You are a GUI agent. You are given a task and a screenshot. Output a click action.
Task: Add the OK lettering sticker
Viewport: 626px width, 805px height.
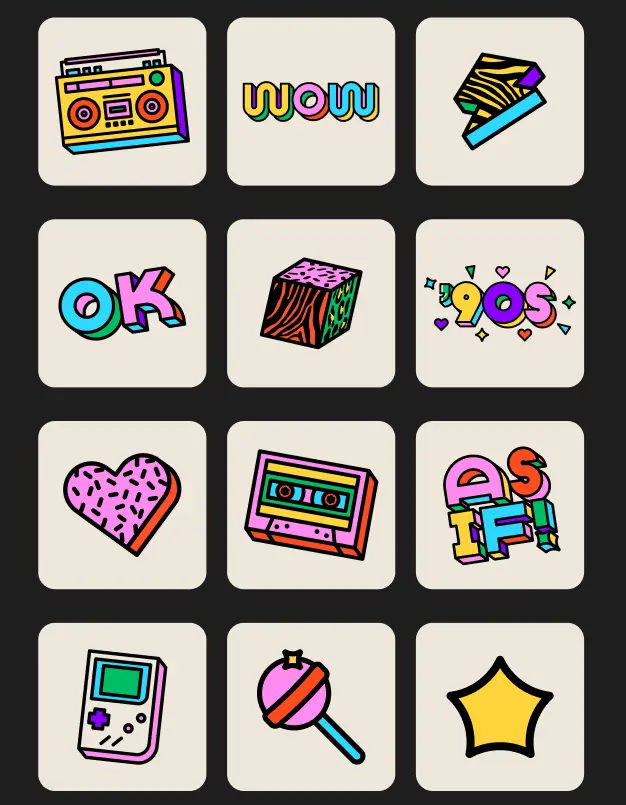122,303
